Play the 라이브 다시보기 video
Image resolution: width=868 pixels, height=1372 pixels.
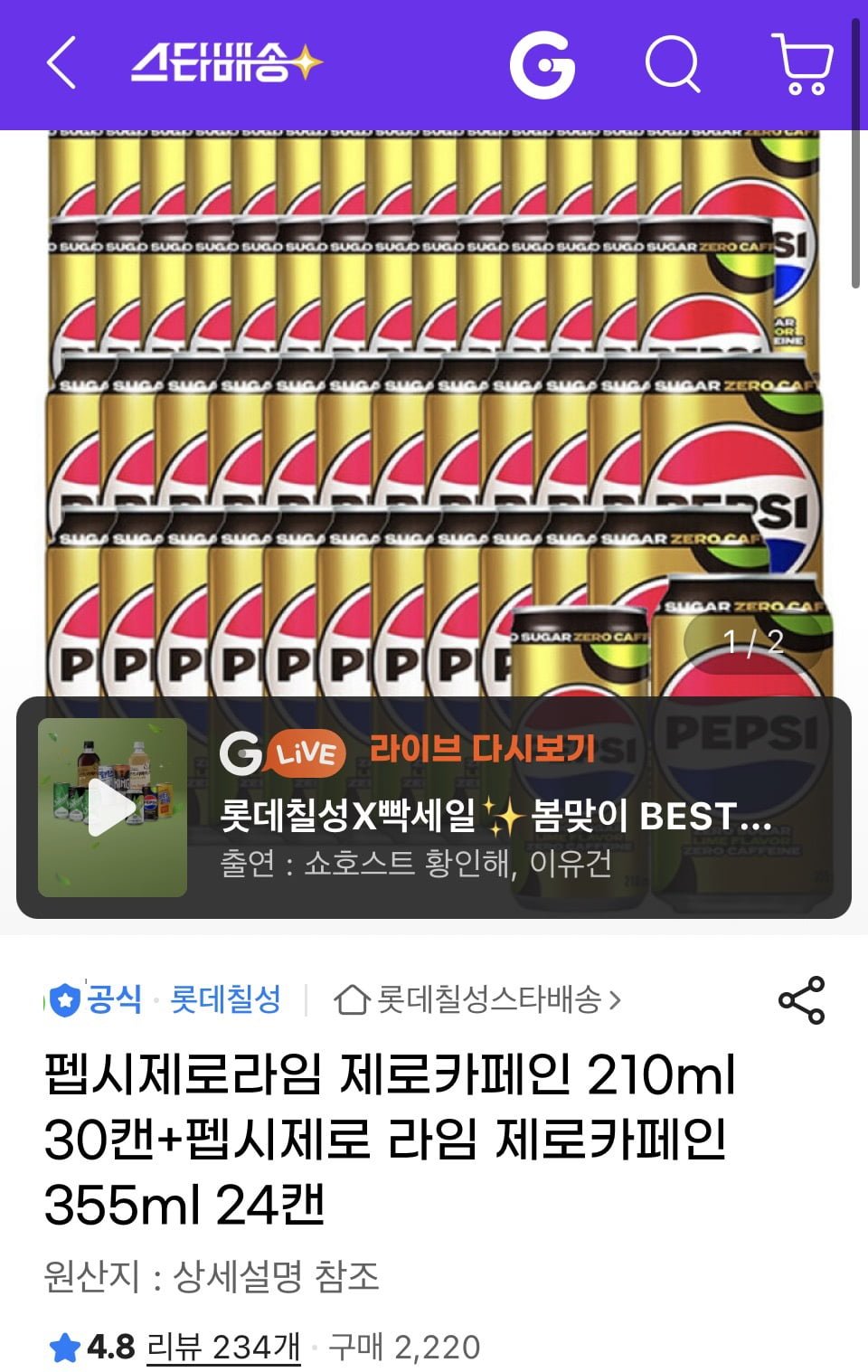pyautogui.click(x=112, y=808)
